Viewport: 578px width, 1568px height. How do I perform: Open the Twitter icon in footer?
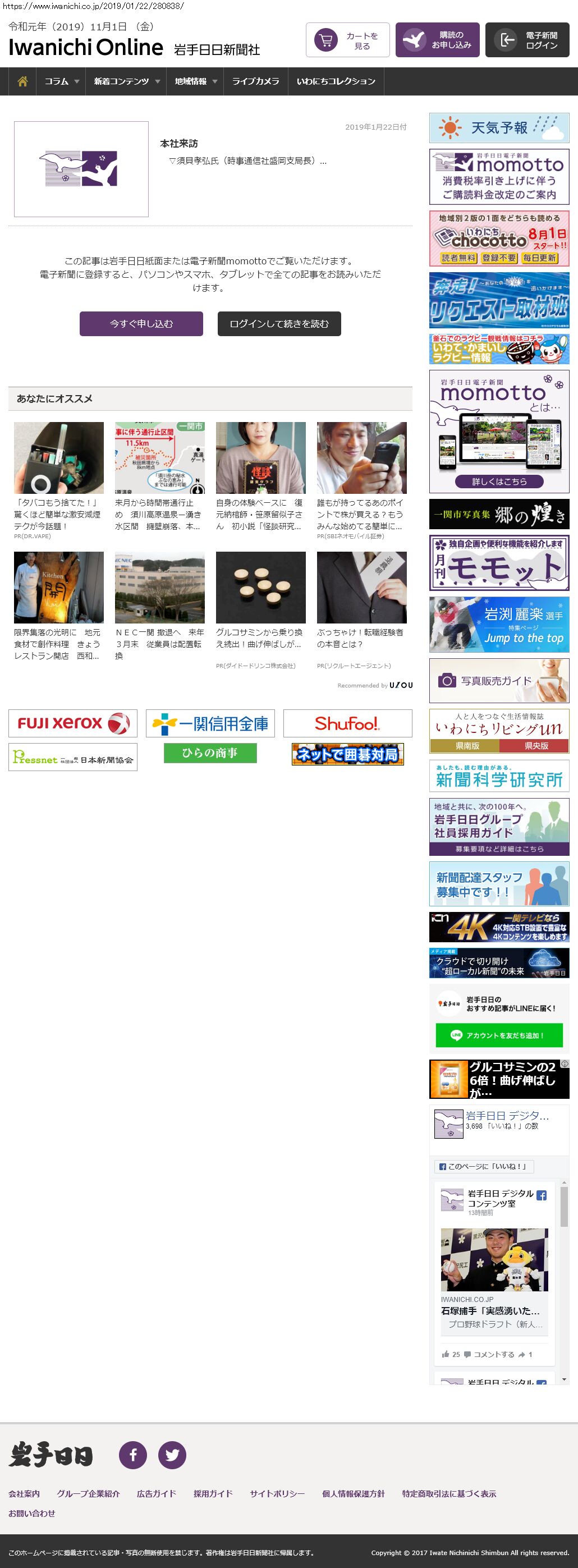(172, 1455)
